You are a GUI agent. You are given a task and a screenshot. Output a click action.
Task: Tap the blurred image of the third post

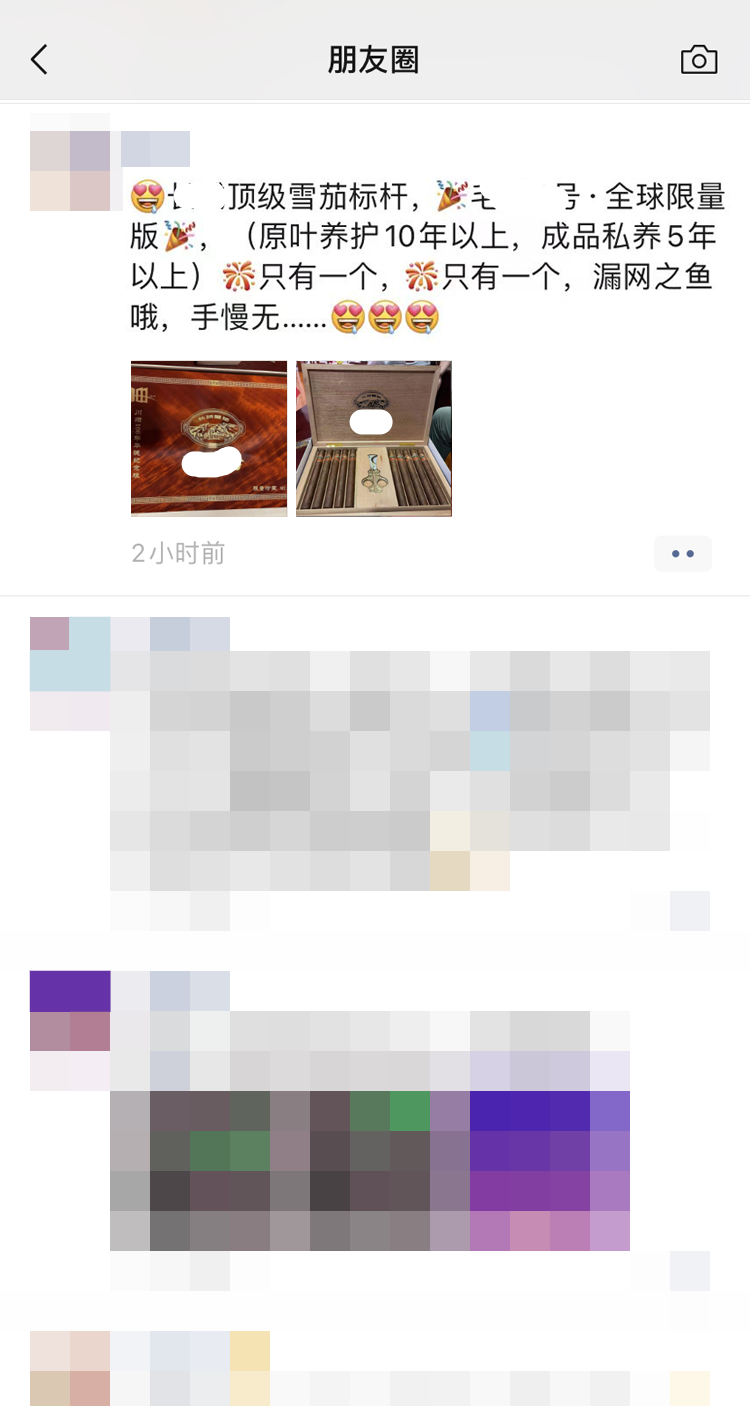click(370, 1170)
